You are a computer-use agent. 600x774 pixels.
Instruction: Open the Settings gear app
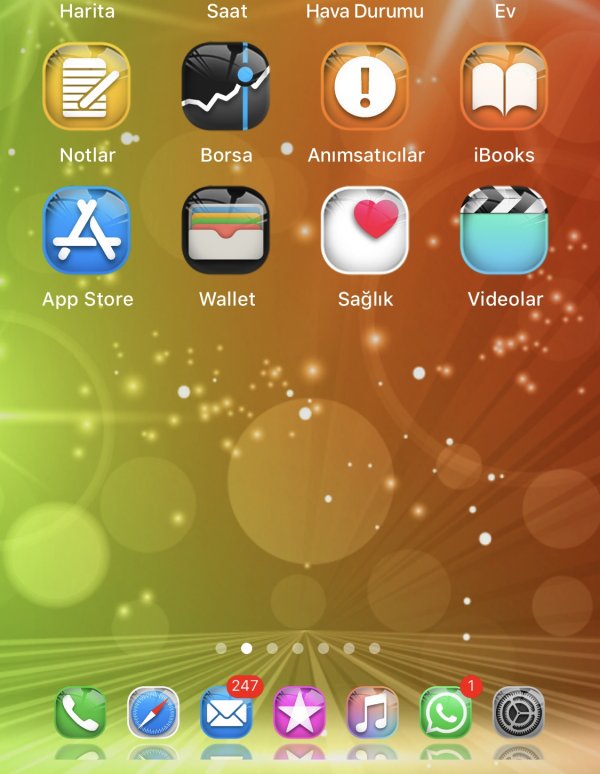coord(518,713)
